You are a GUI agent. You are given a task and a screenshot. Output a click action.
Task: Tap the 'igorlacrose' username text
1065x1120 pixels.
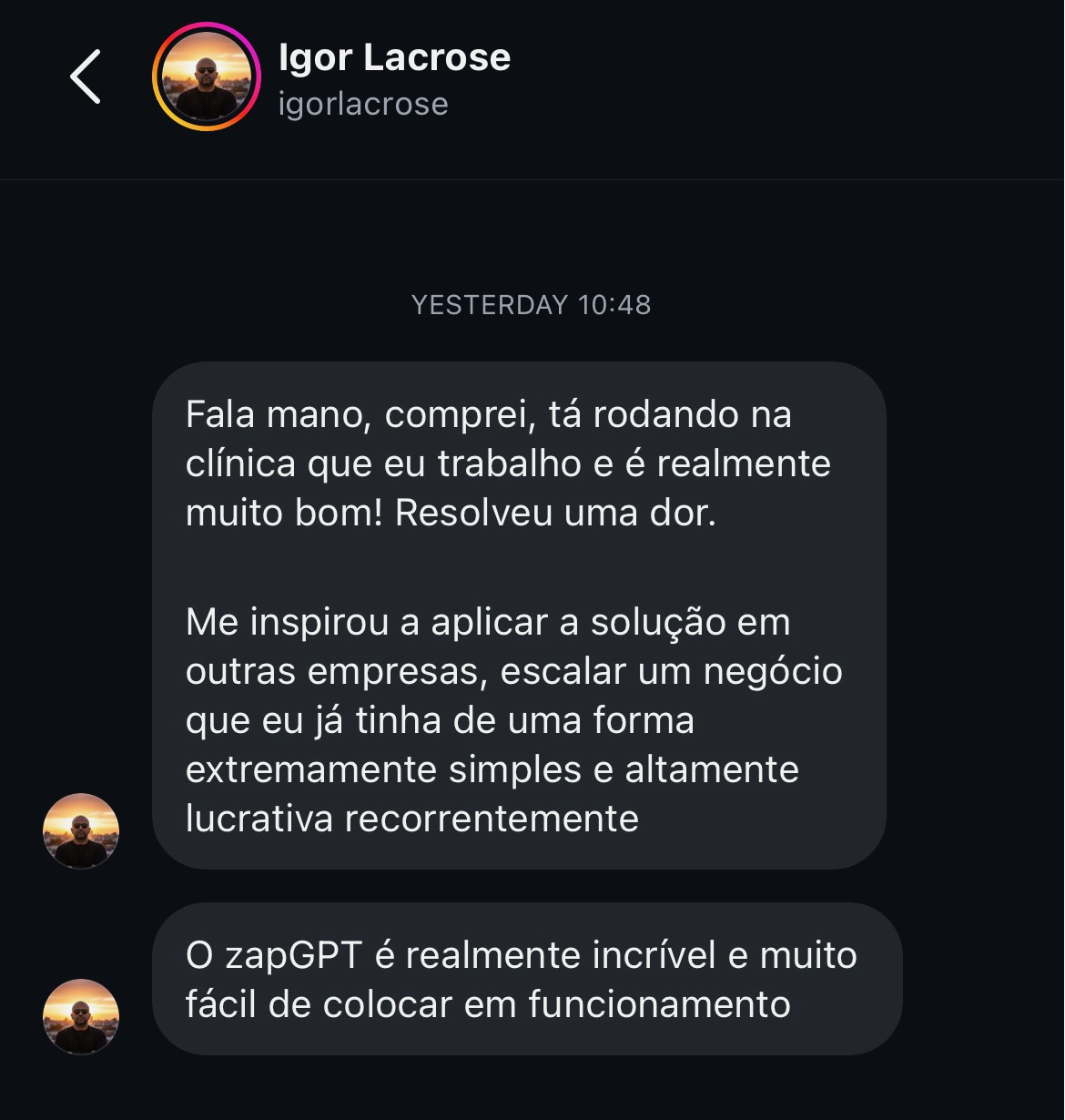pos(363,103)
